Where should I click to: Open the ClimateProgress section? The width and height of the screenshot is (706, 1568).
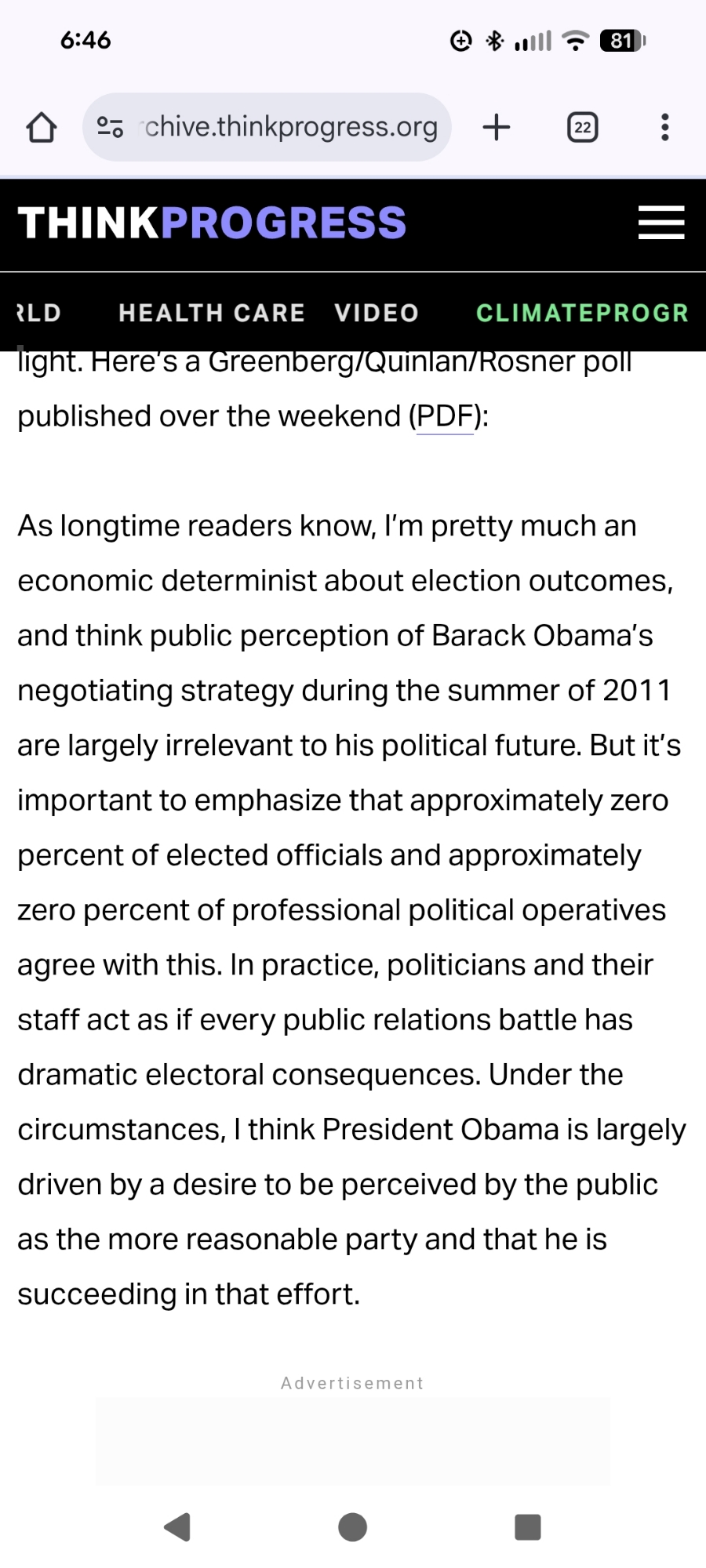(582, 313)
